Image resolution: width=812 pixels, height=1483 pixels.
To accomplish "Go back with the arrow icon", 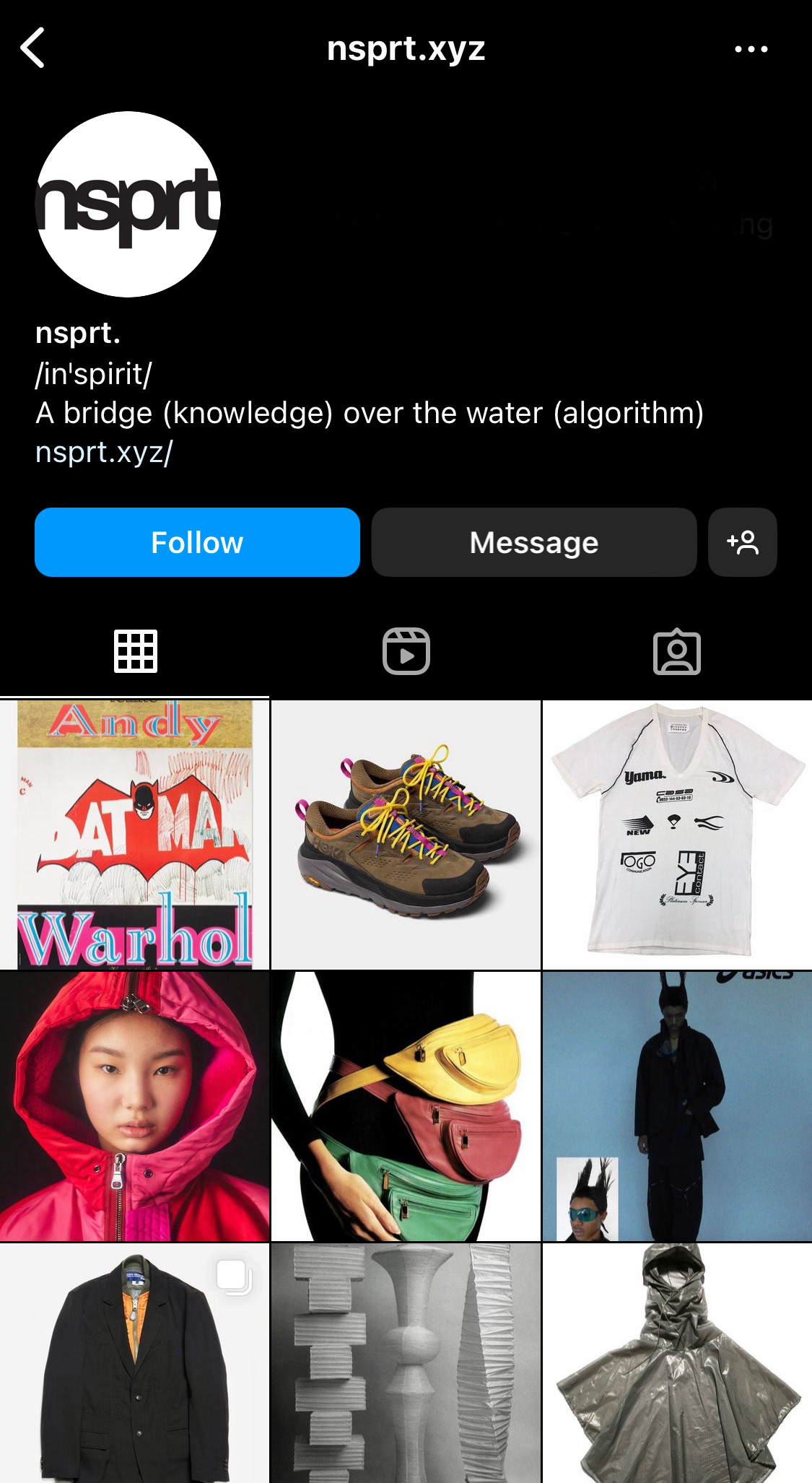I will 33,48.
